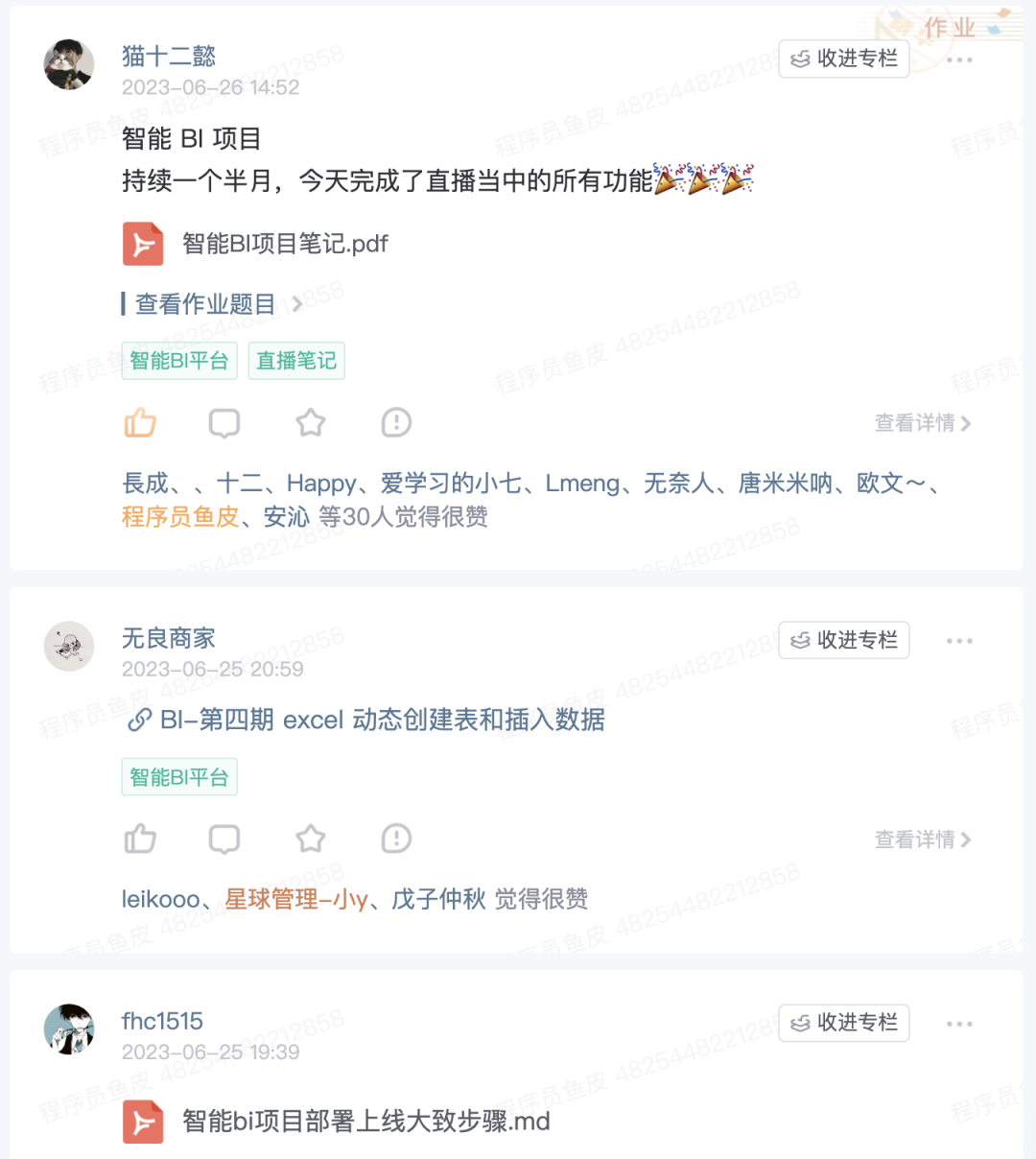Comment on 猫十二懿's 智能 BI 项目 post
The image size is (1036, 1159).
224,422
